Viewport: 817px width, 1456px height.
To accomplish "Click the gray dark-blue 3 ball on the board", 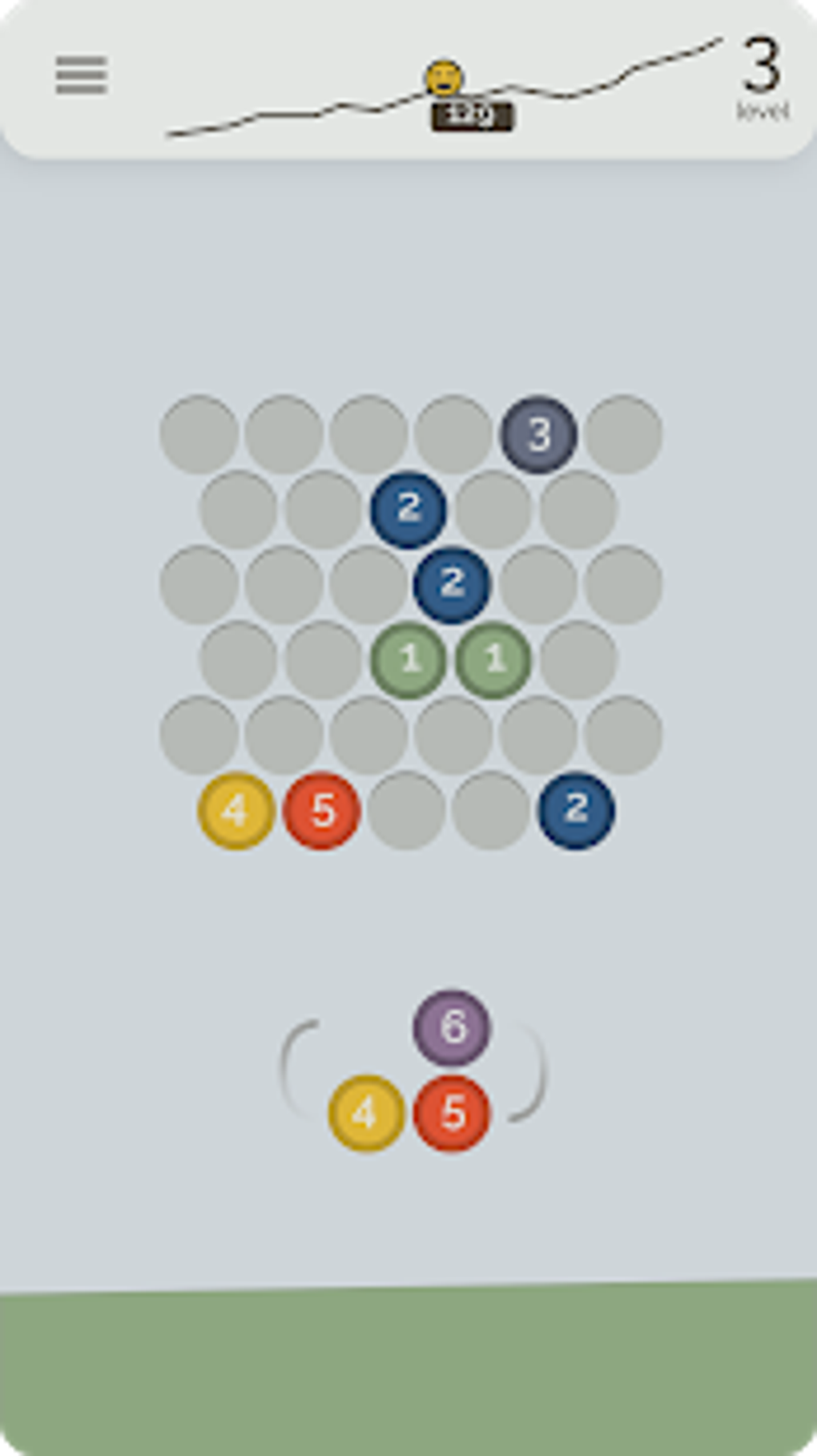I will [537, 434].
